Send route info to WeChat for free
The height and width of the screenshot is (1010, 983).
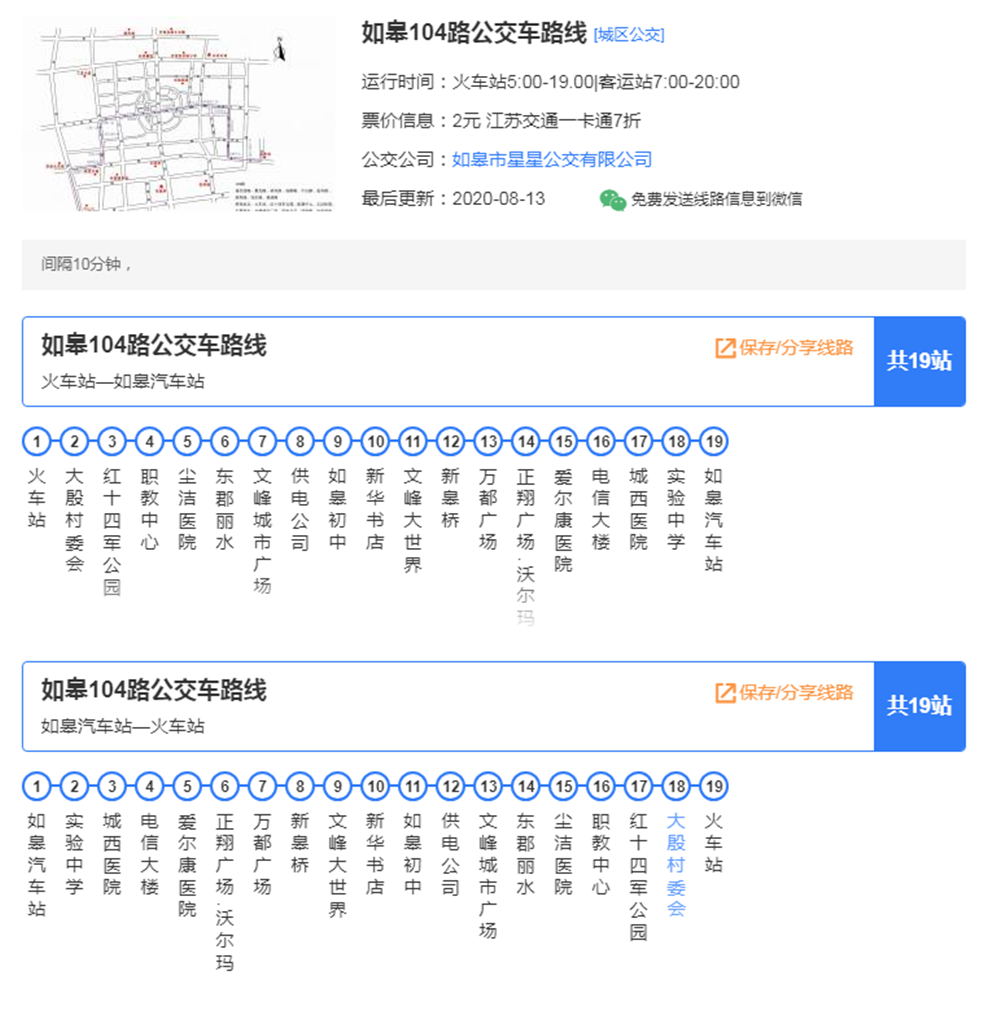(715, 199)
